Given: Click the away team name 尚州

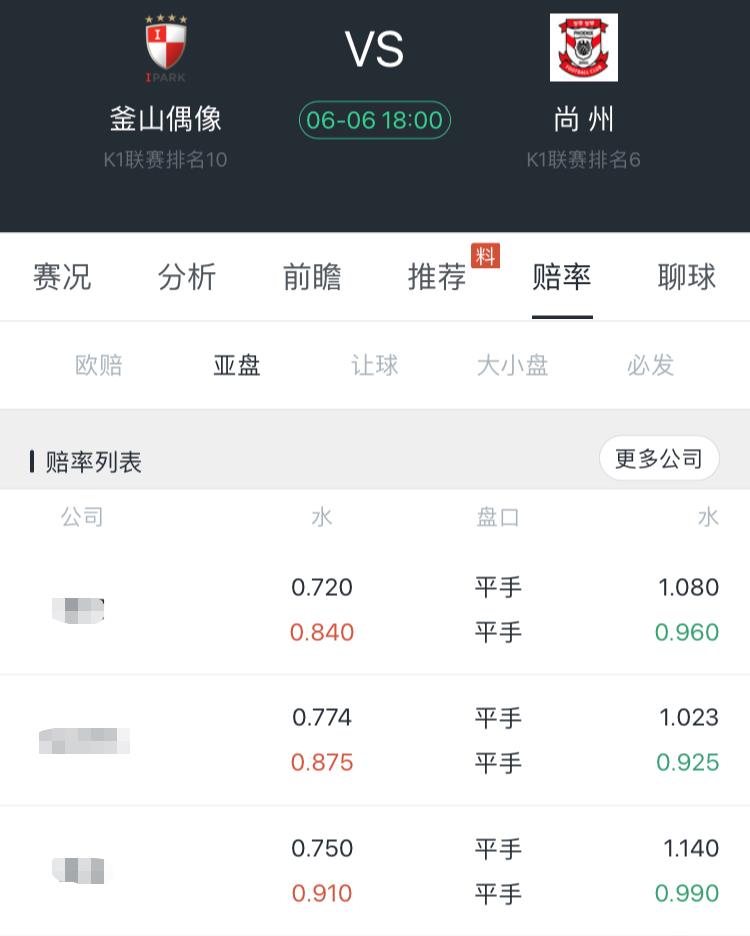Looking at the screenshot, I should pos(583,118).
